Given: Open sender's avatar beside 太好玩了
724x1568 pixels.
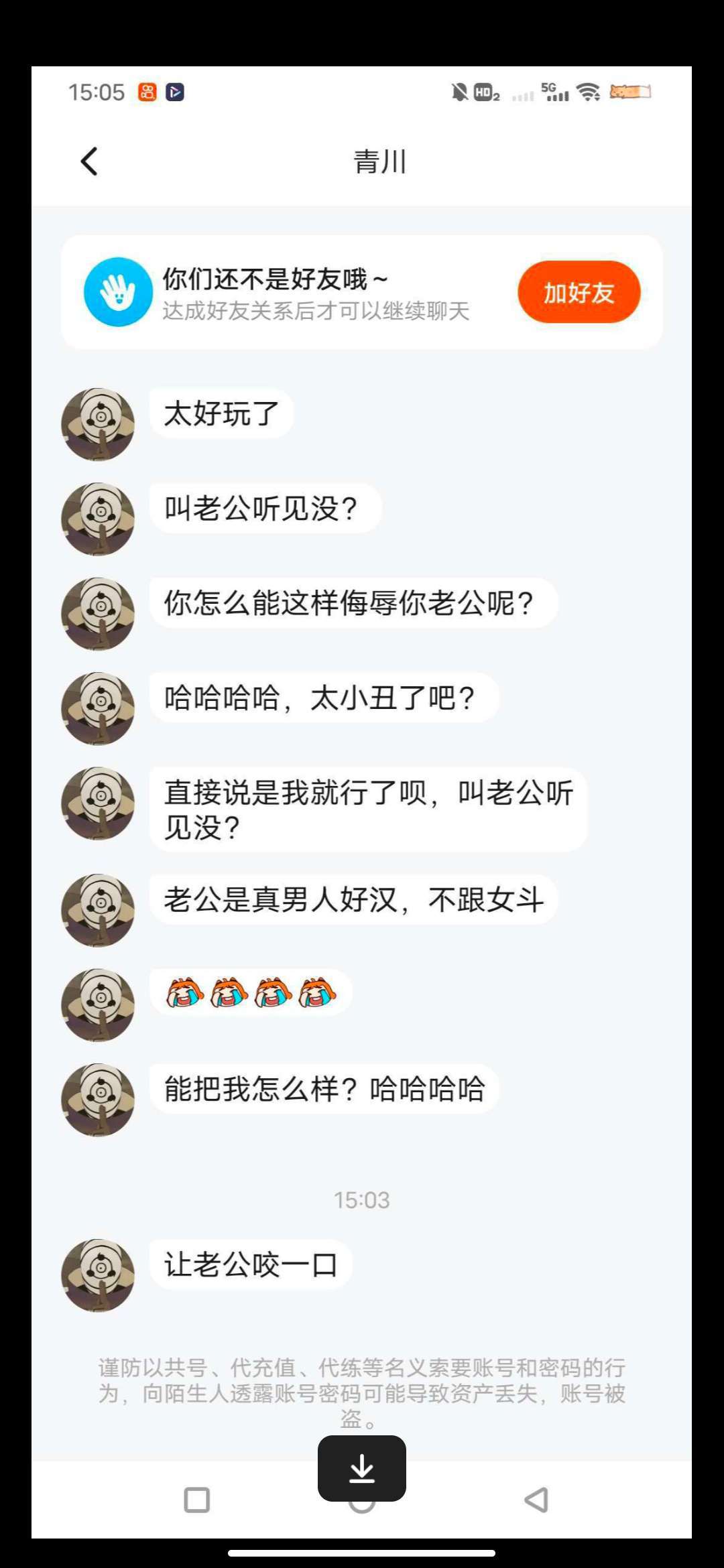Looking at the screenshot, I should 98,424.
